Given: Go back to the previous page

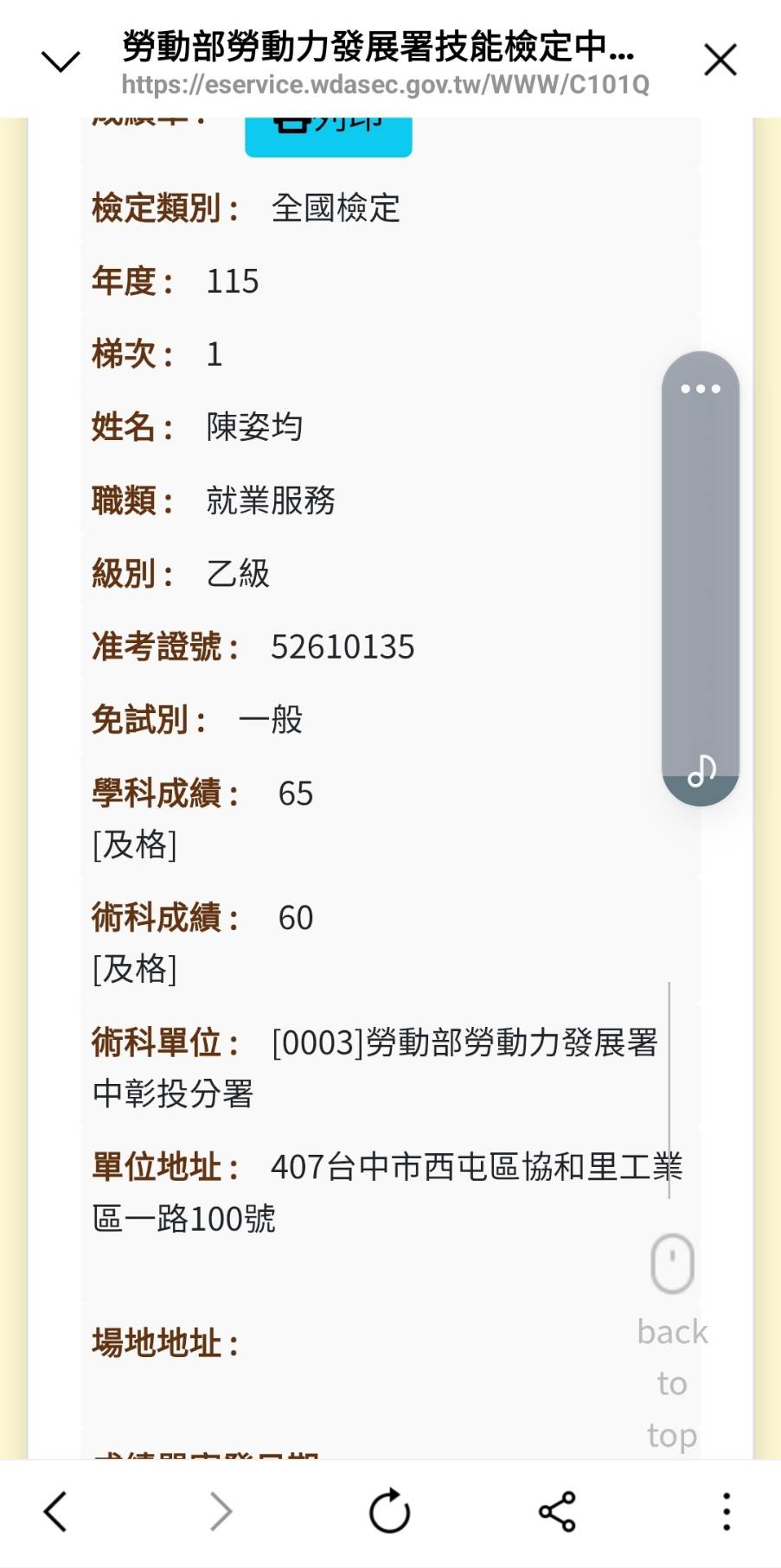Looking at the screenshot, I should coord(56,1512).
